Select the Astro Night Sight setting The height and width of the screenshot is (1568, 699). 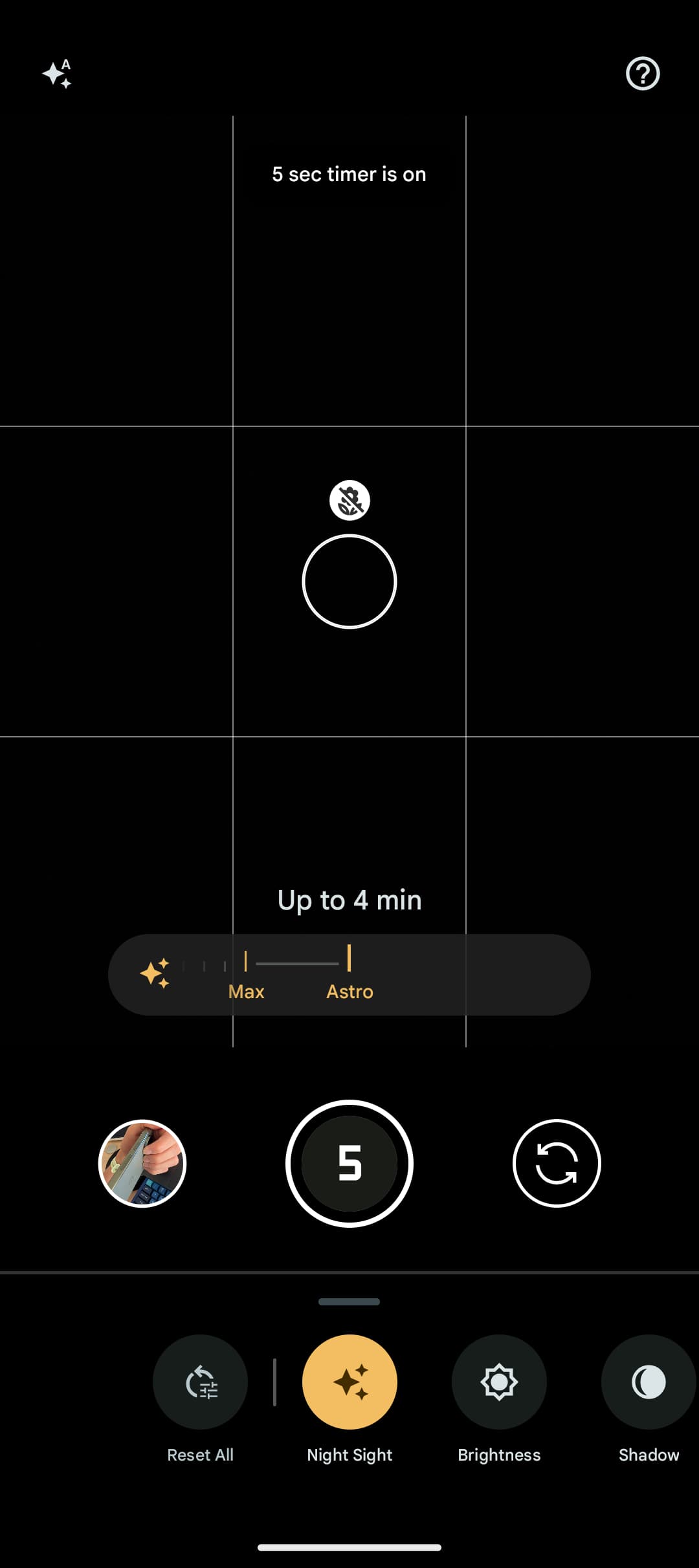[349, 975]
